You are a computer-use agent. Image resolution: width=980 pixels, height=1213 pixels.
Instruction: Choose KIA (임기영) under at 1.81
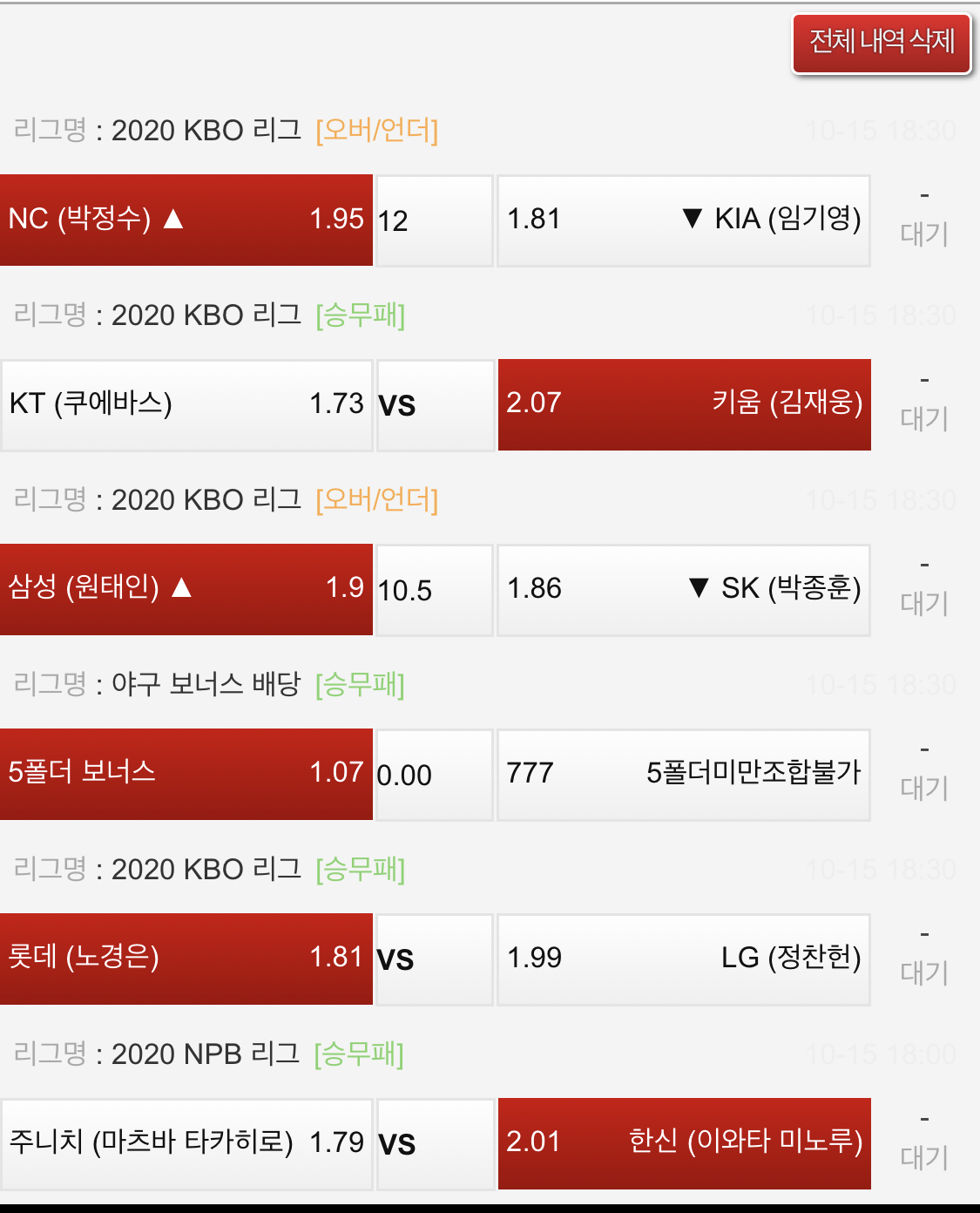pos(683,220)
